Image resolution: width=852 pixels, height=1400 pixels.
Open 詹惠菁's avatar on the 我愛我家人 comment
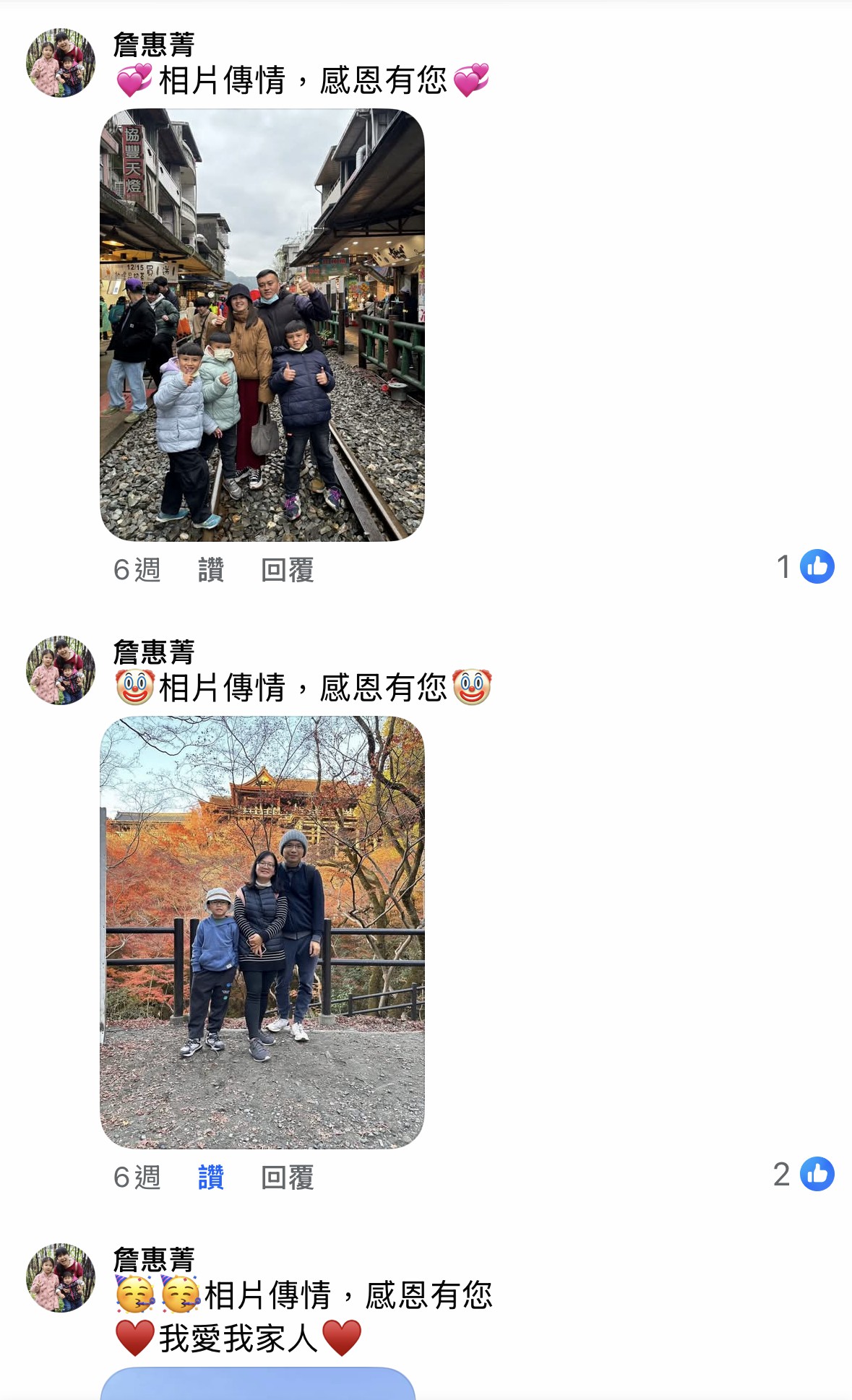tap(61, 1277)
